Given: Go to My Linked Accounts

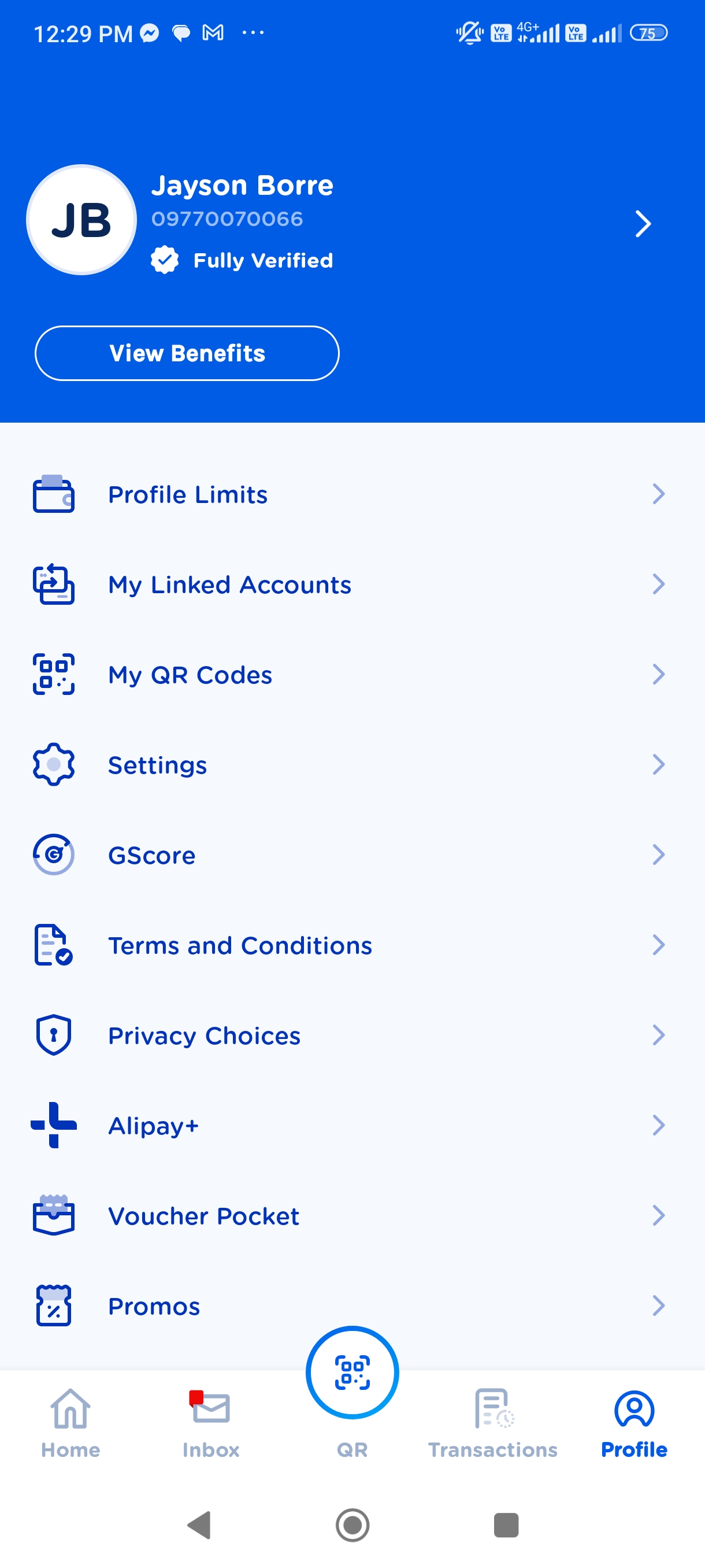Looking at the screenshot, I should tap(352, 585).
